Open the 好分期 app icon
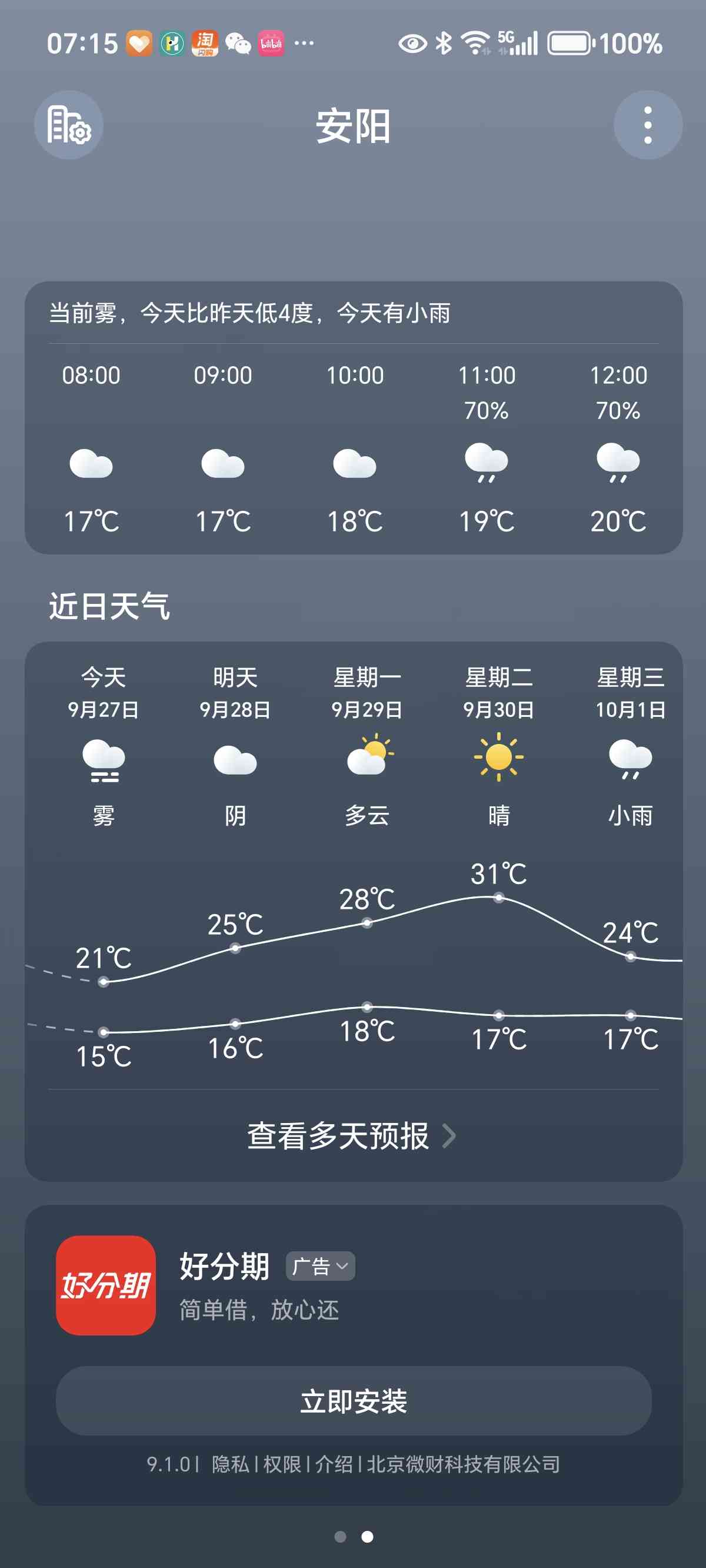Viewport: 706px width, 1568px height. (x=106, y=1285)
